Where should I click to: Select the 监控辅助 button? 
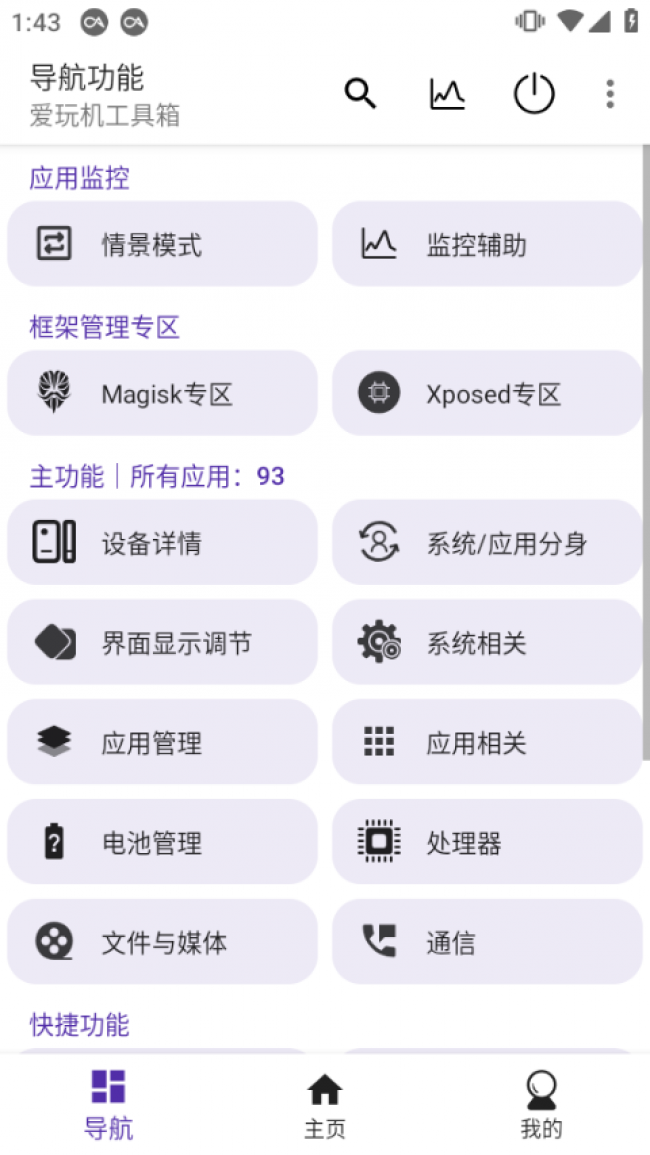coord(487,244)
